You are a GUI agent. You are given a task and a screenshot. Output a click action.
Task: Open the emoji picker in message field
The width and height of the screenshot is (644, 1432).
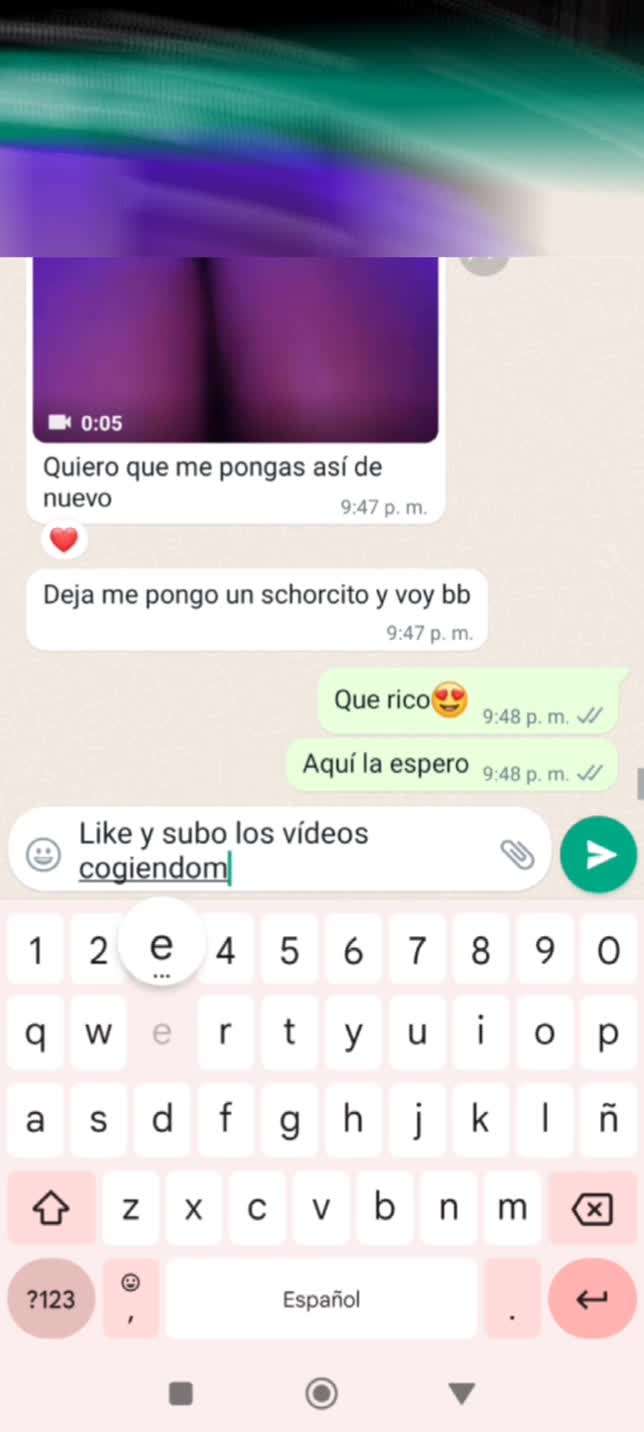coord(43,854)
